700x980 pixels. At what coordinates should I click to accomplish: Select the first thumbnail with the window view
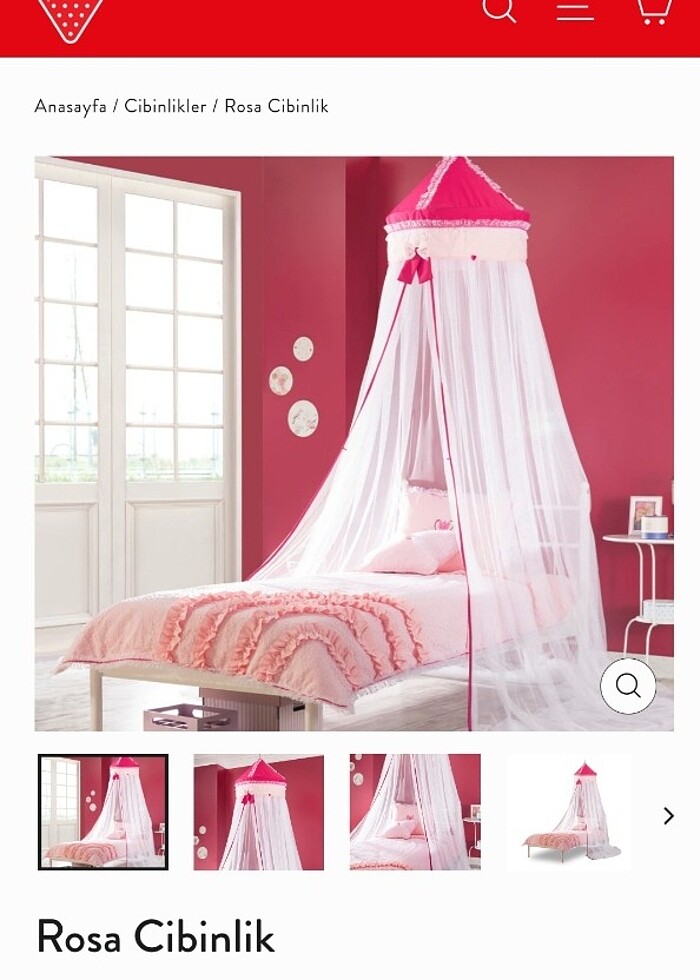pyautogui.click(x=103, y=812)
